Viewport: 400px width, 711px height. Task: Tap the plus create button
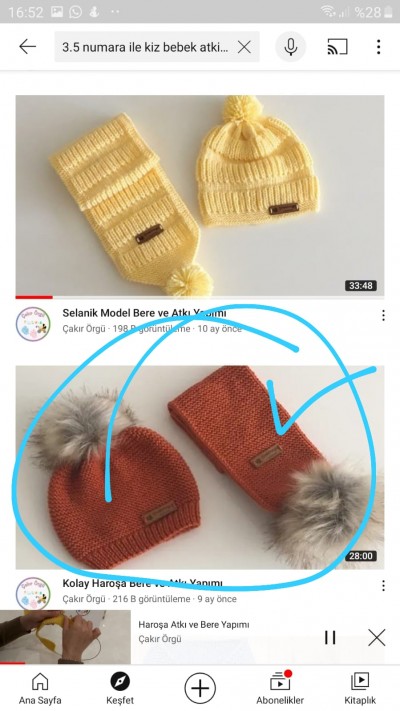coord(200,688)
